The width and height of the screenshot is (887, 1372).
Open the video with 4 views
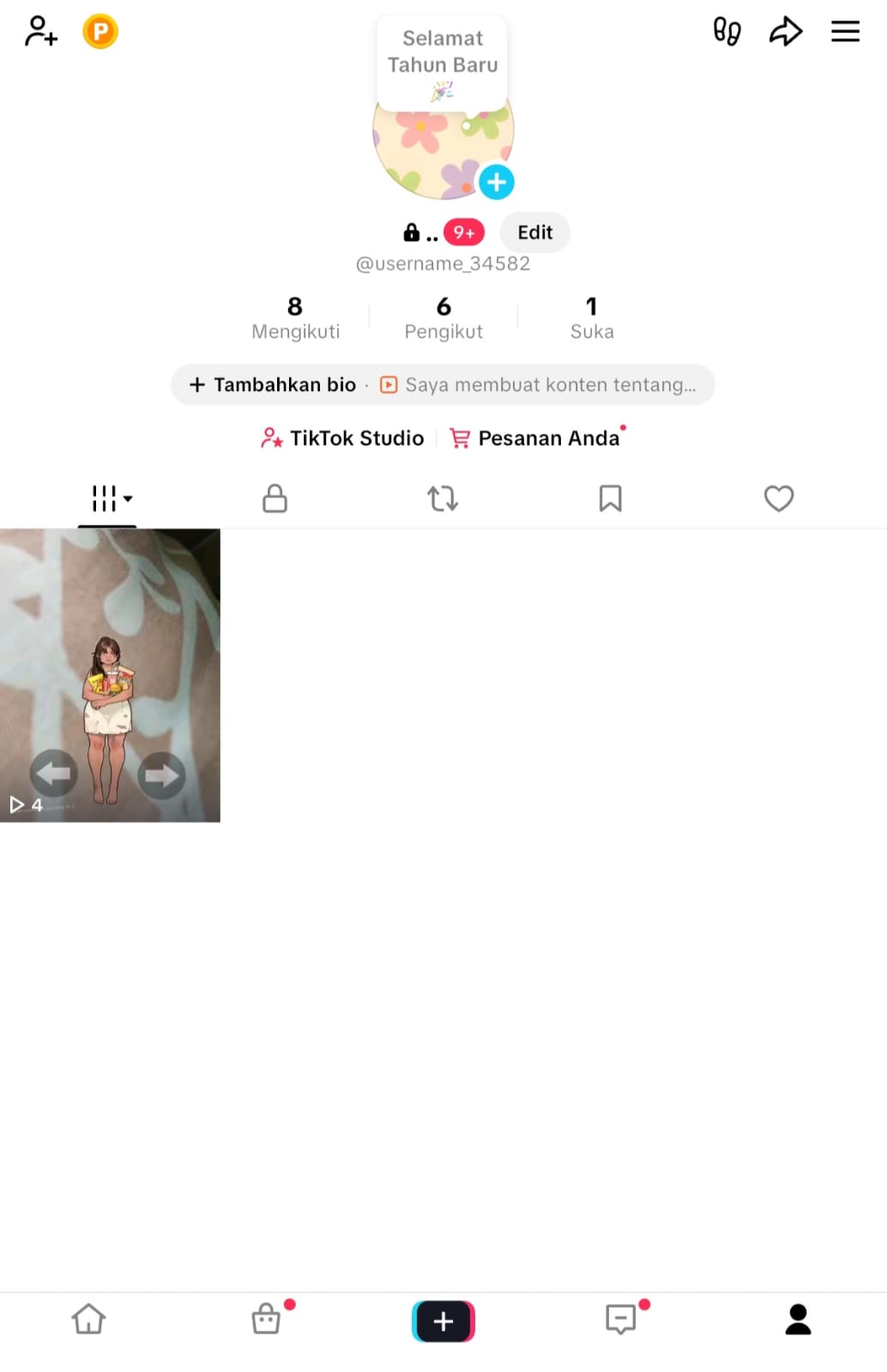(110, 675)
